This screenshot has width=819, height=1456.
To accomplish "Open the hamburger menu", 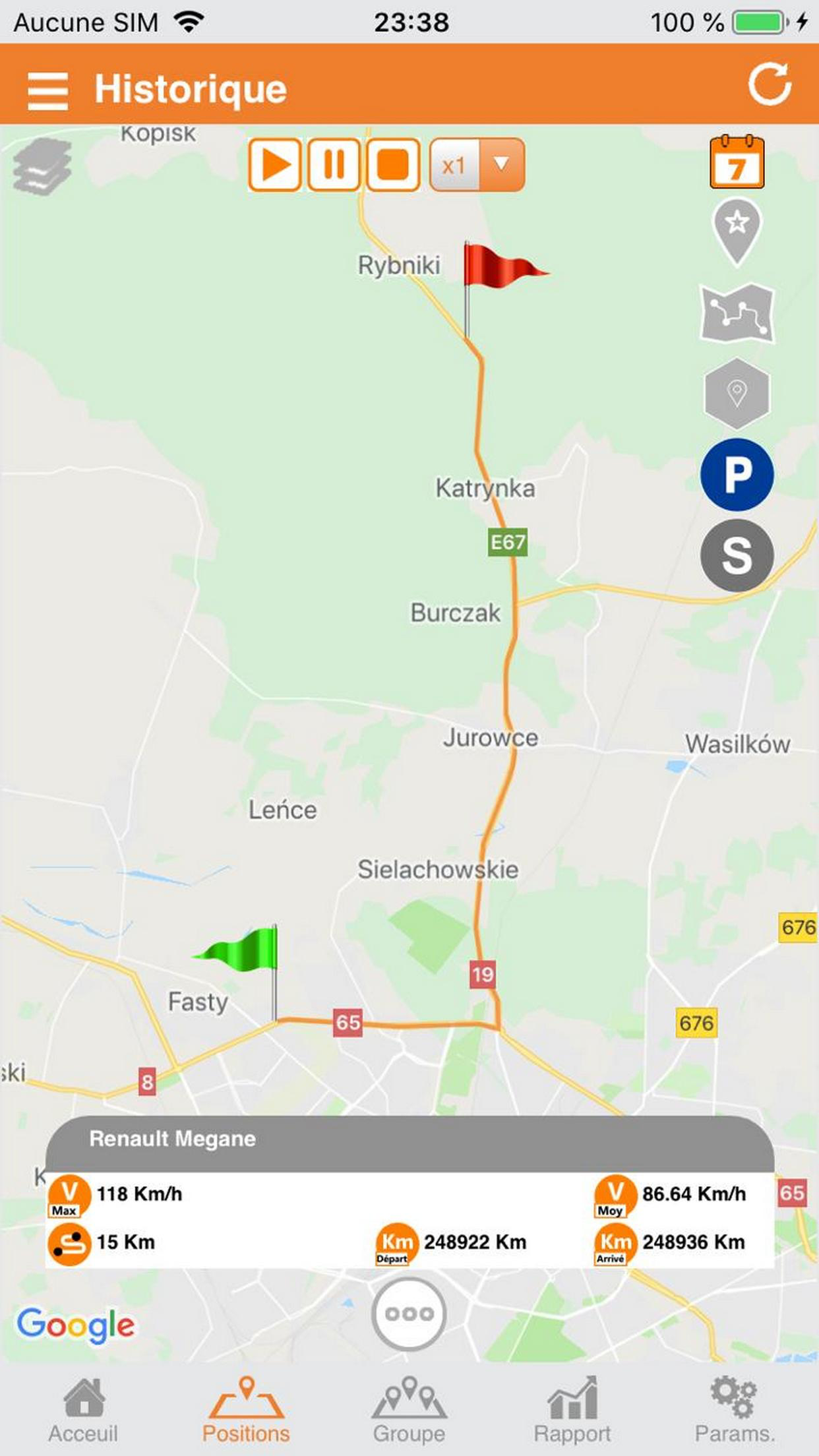I will (47, 90).
